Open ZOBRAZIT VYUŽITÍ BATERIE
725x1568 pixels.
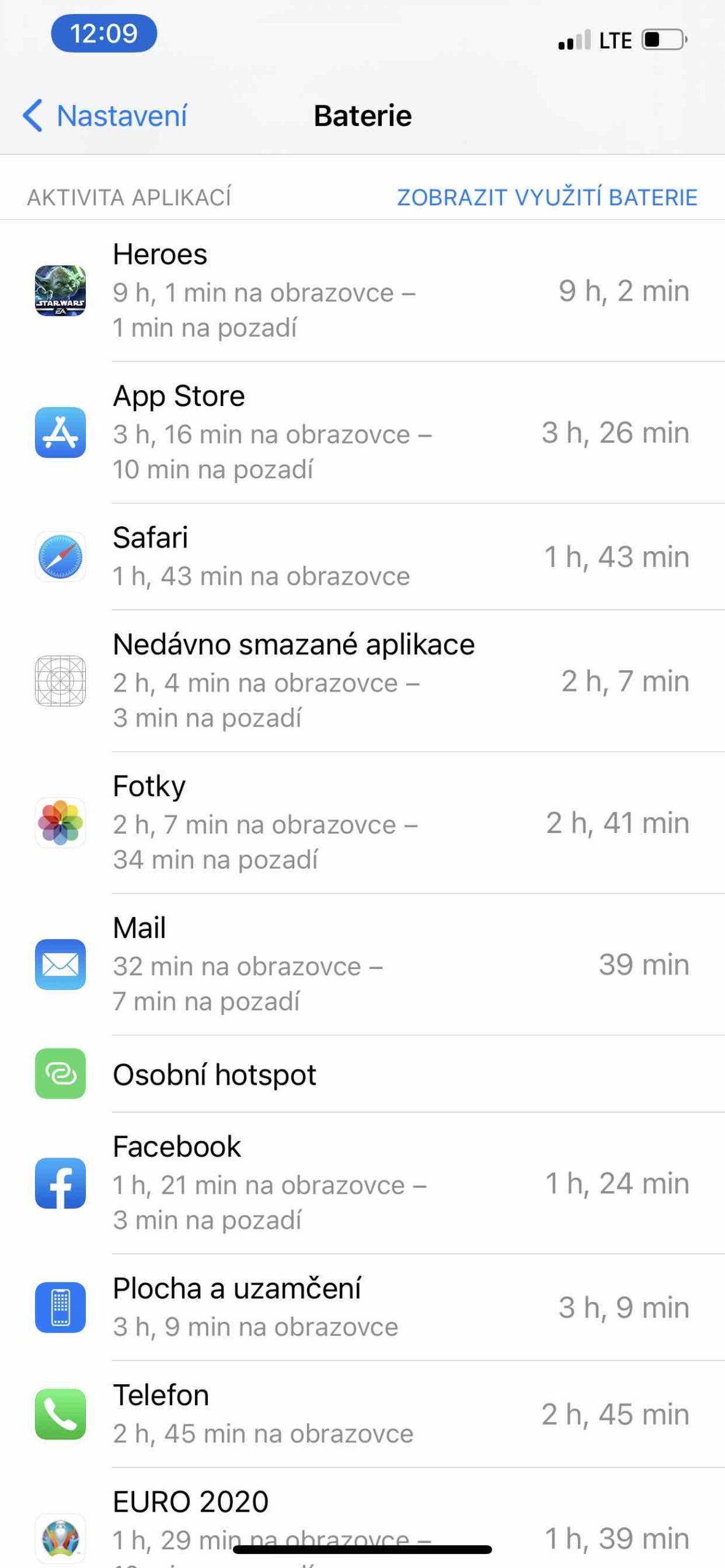pos(545,197)
